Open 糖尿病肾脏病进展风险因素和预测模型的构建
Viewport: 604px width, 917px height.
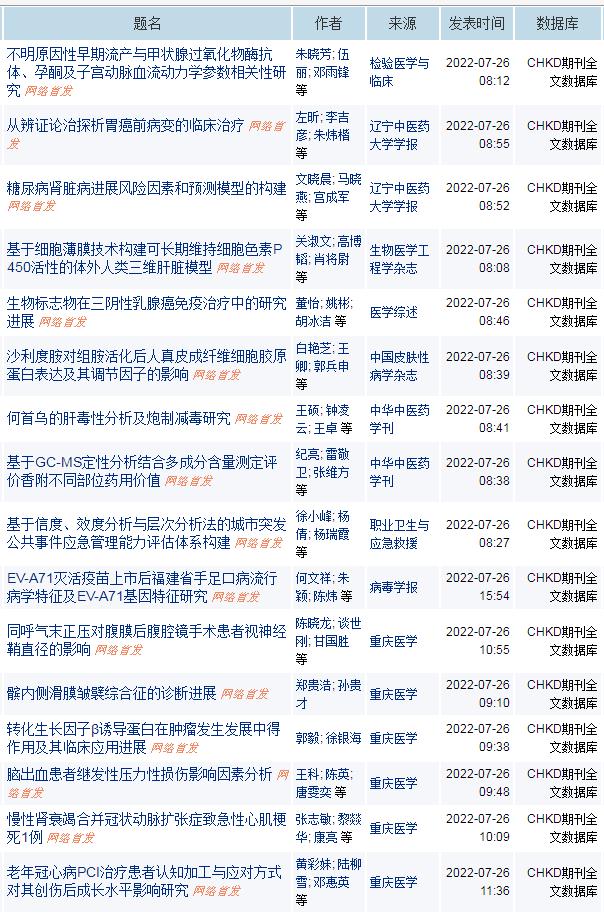click(x=146, y=189)
